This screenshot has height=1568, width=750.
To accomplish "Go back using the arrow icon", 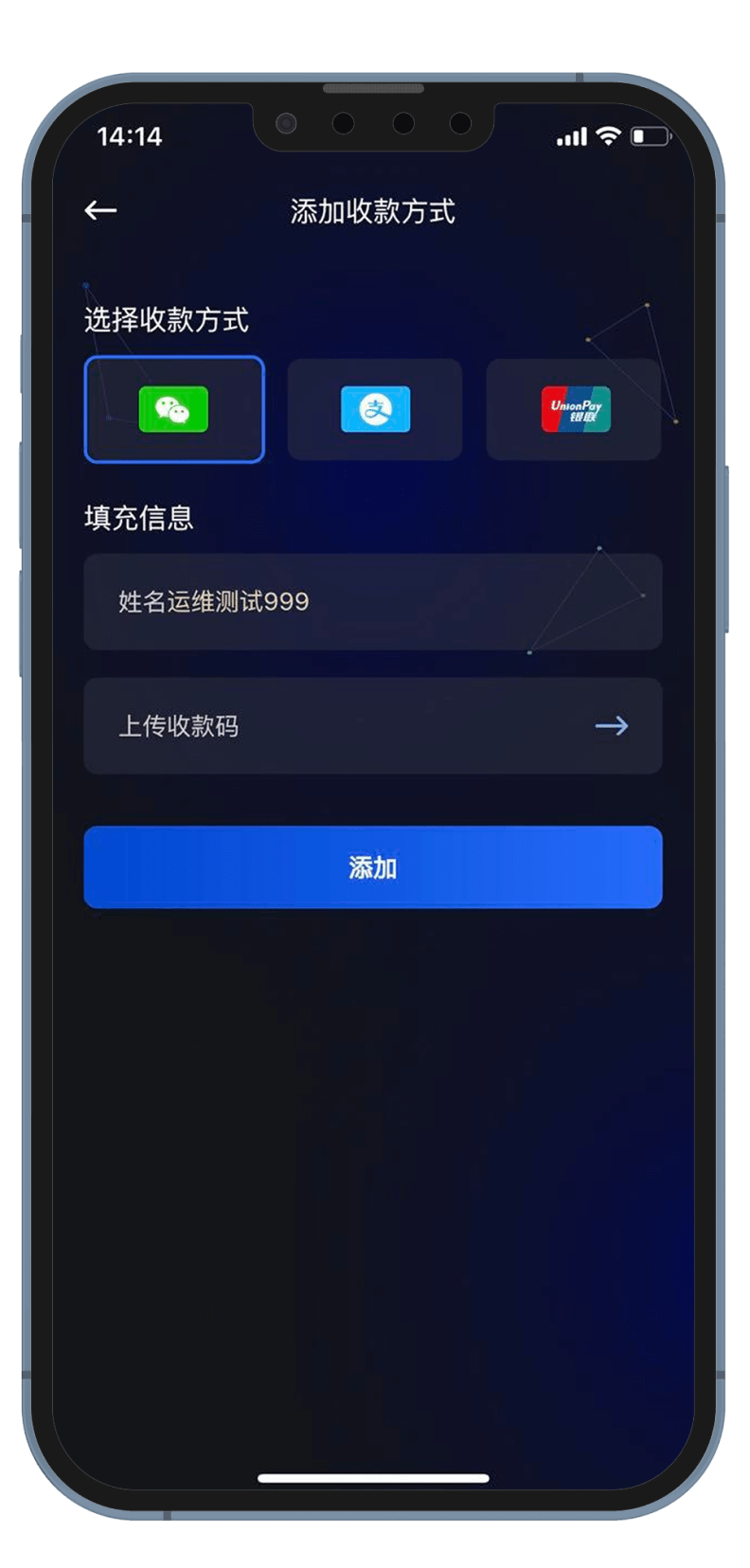I will click(x=100, y=210).
